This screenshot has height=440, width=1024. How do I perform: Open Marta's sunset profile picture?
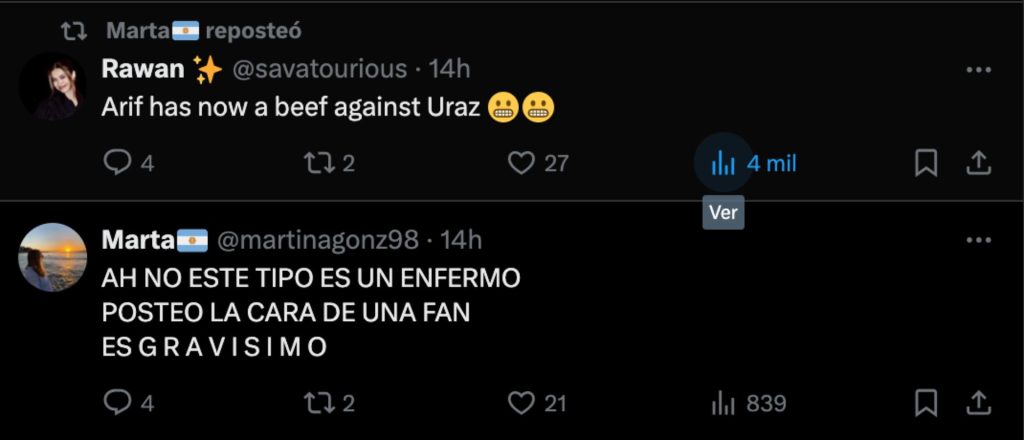point(52,257)
